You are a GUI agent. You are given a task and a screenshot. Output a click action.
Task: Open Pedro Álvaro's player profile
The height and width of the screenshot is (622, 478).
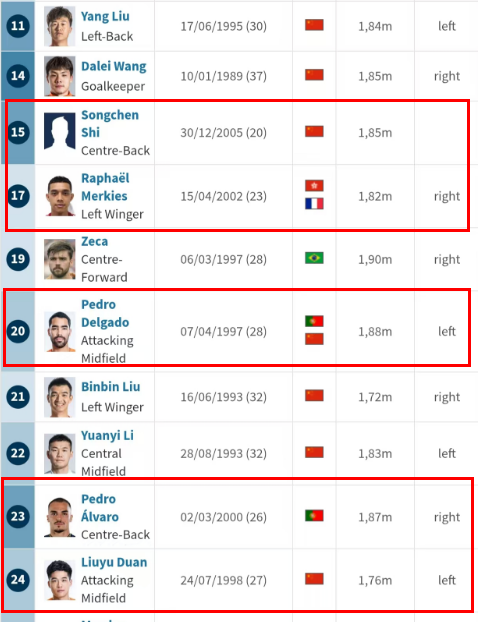click(100, 508)
